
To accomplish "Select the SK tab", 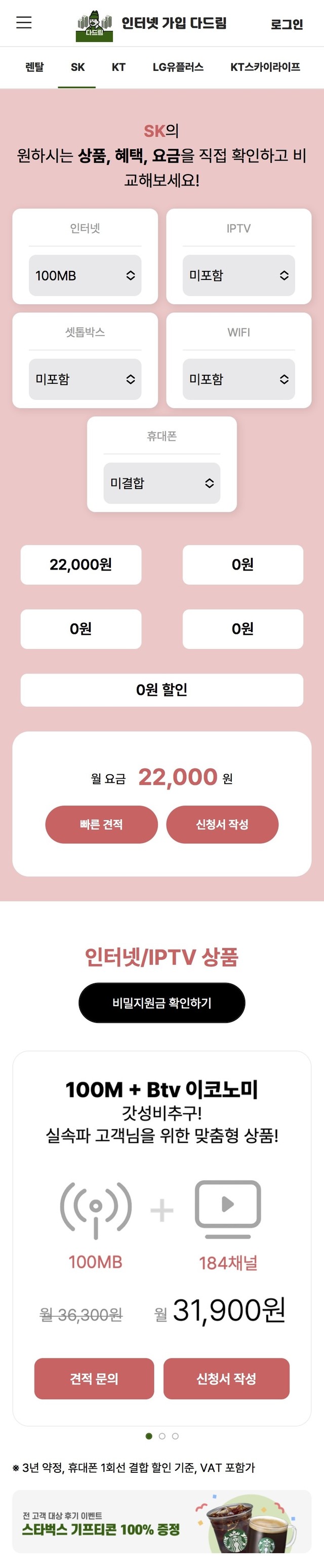I will 77,67.
